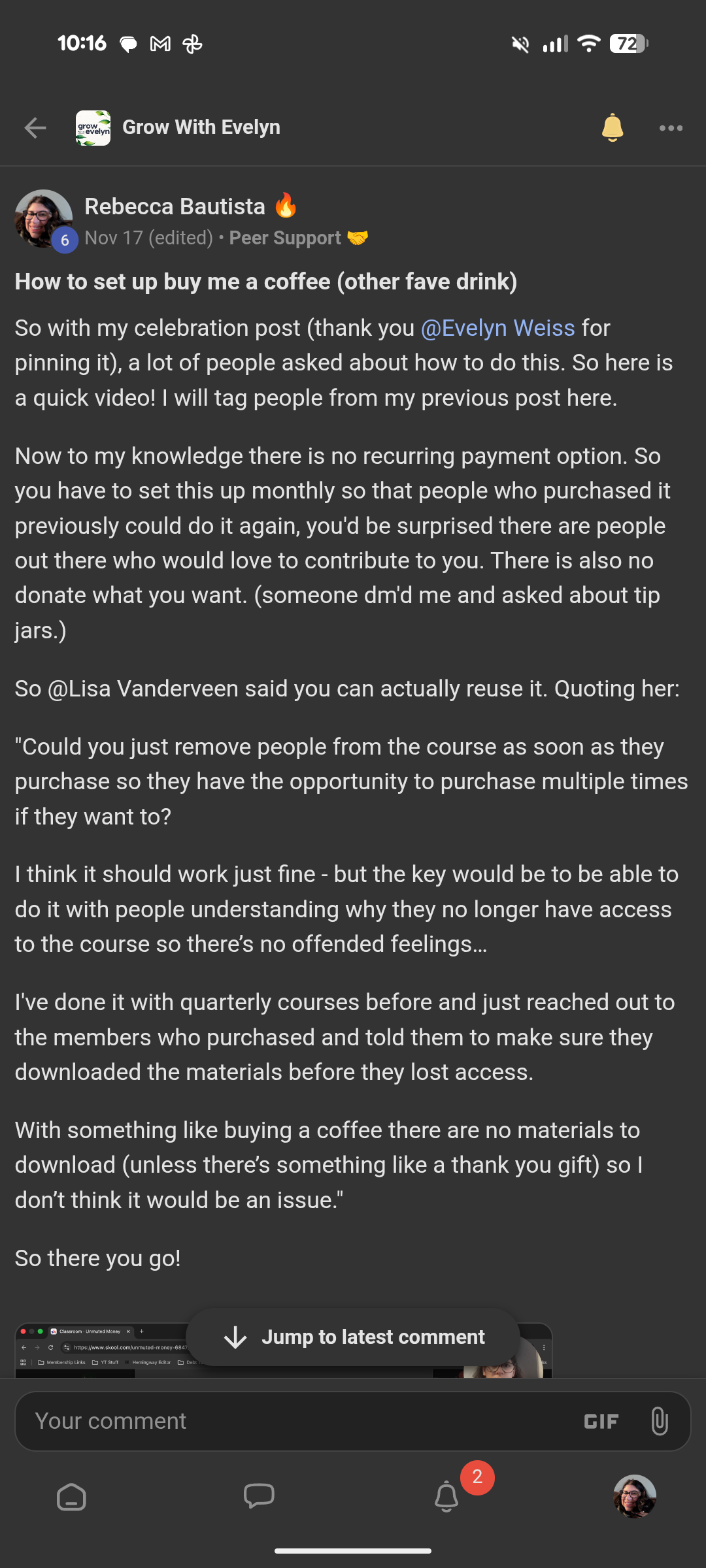
Task: Jump to latest comment
Action: click(x=354, y=1337)
